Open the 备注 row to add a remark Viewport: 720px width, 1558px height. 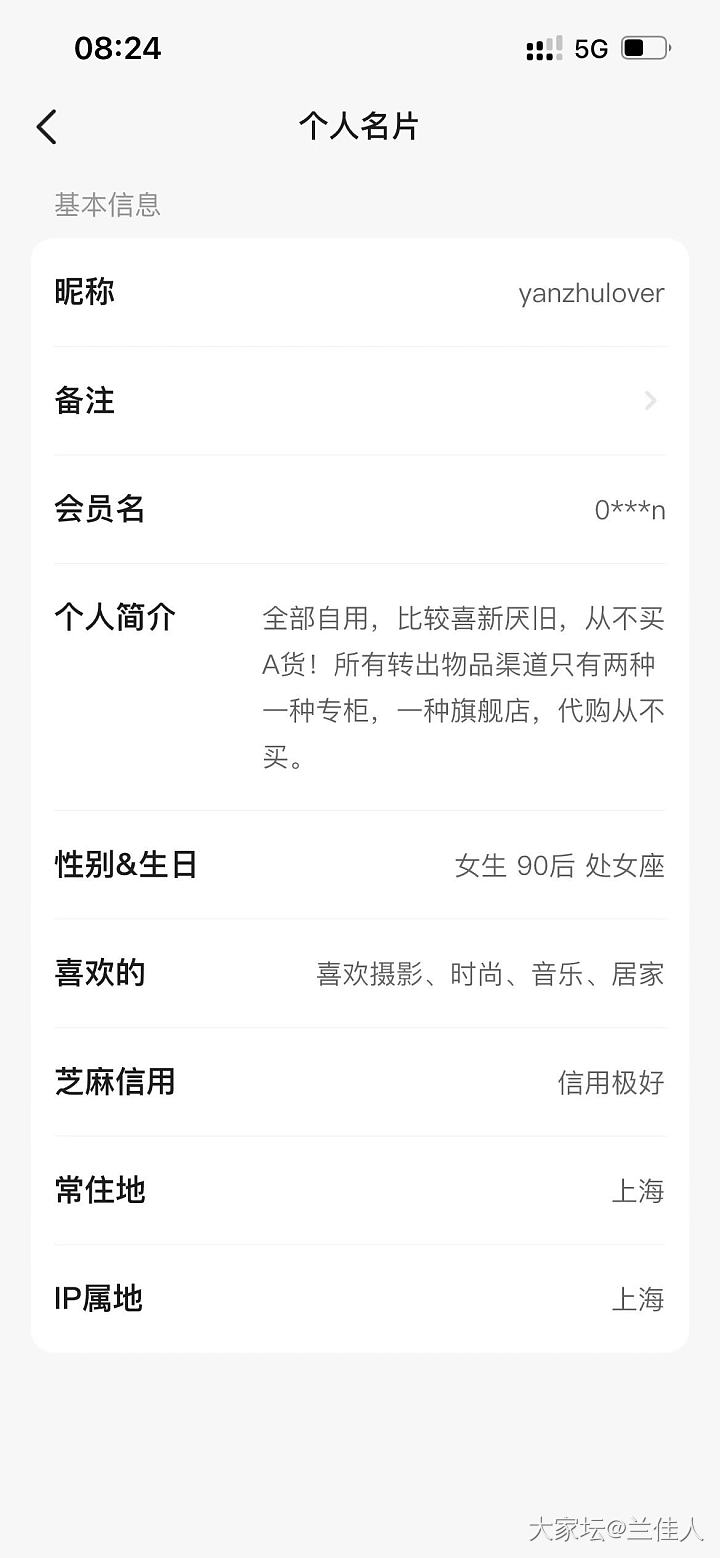360,401
